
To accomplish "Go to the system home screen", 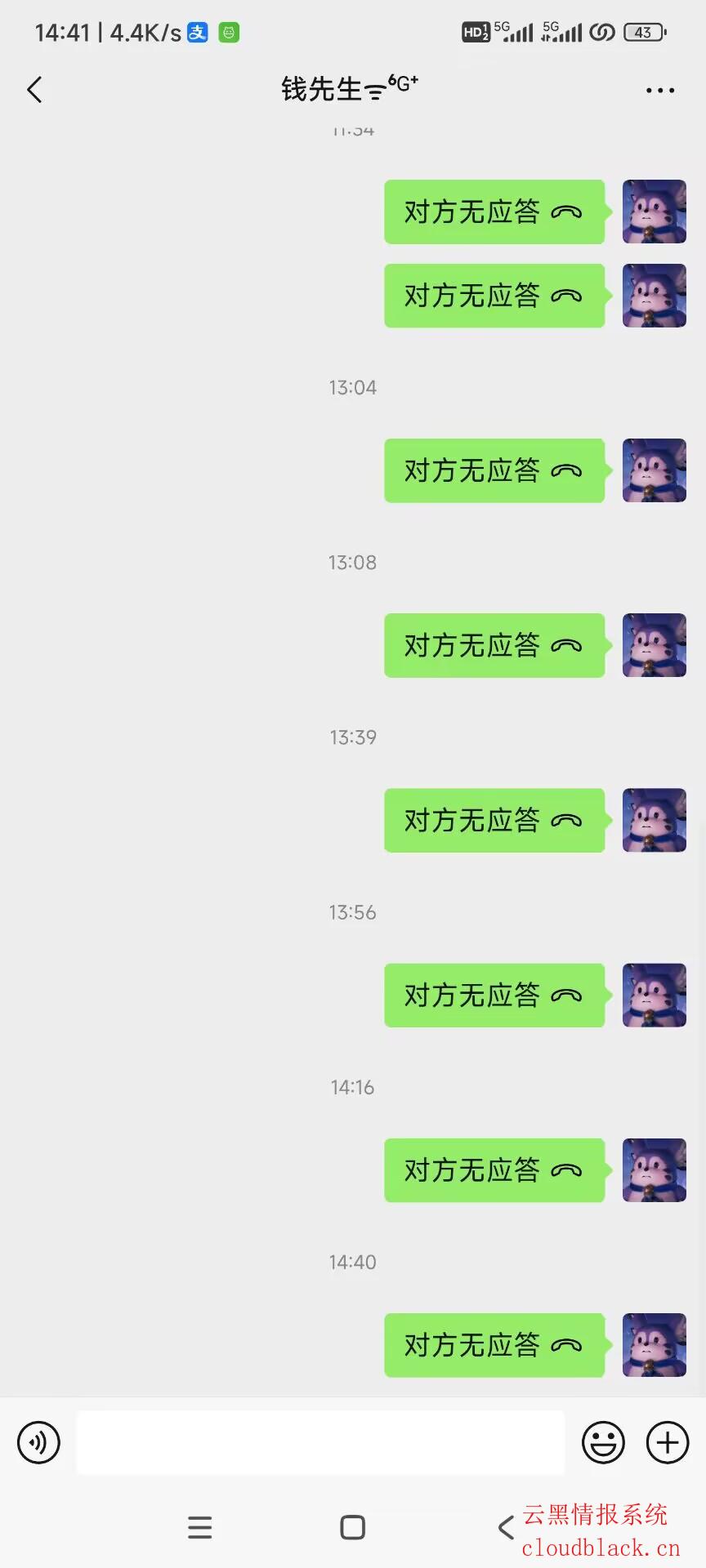I will (x=352, y=1527).
